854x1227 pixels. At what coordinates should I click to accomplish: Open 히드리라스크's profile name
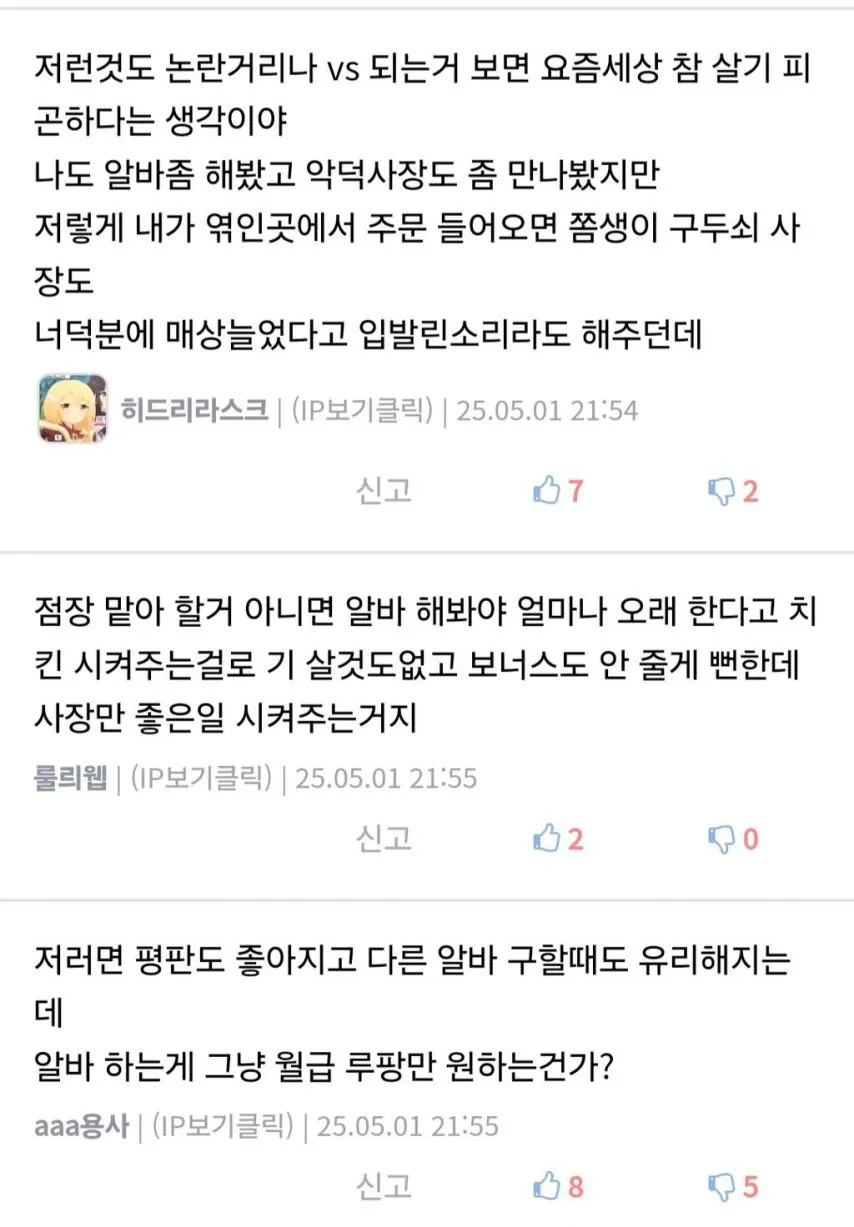pos(194,410)
